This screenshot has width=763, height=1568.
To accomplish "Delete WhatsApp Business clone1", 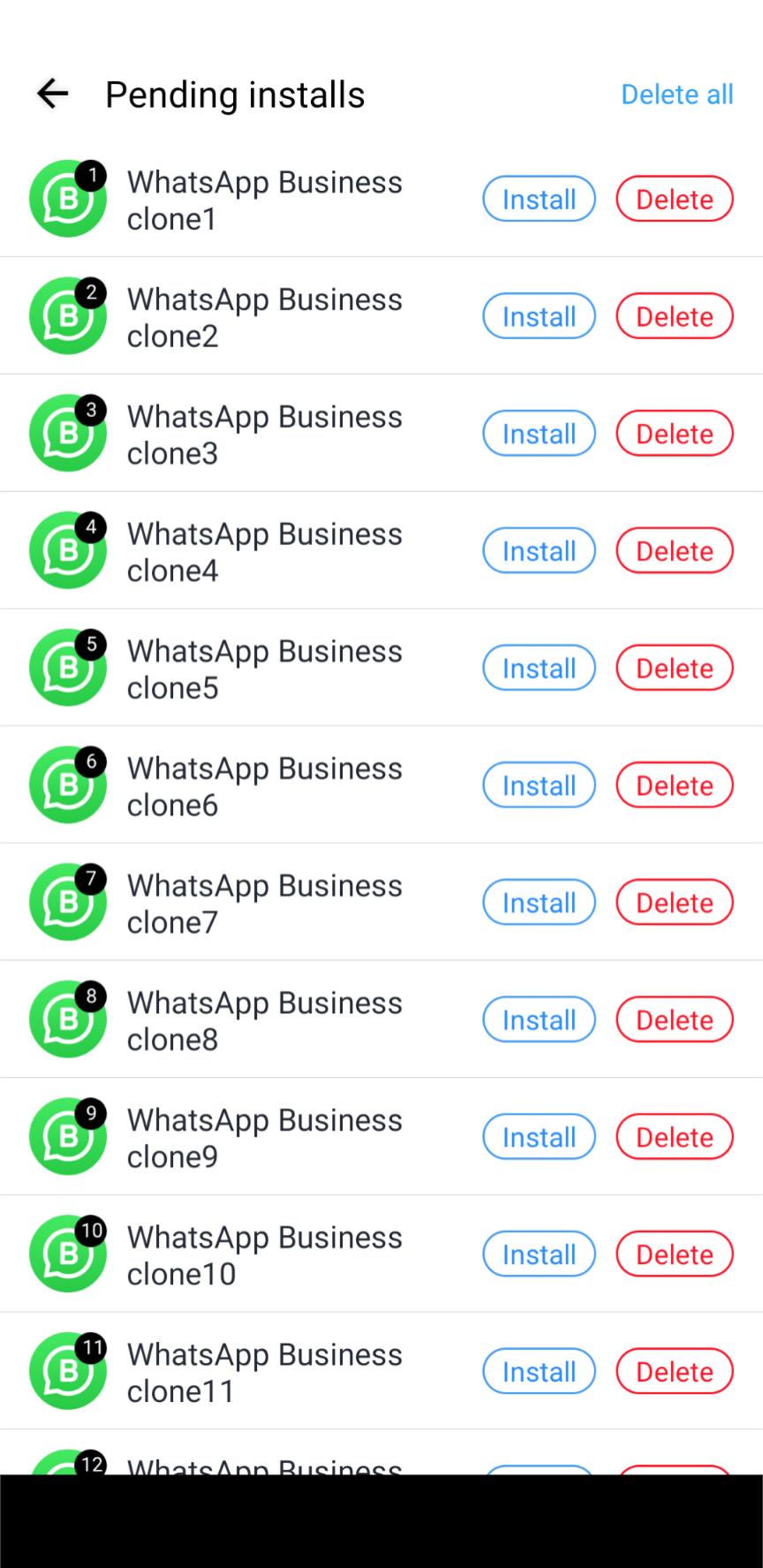I will coord(675,200).
